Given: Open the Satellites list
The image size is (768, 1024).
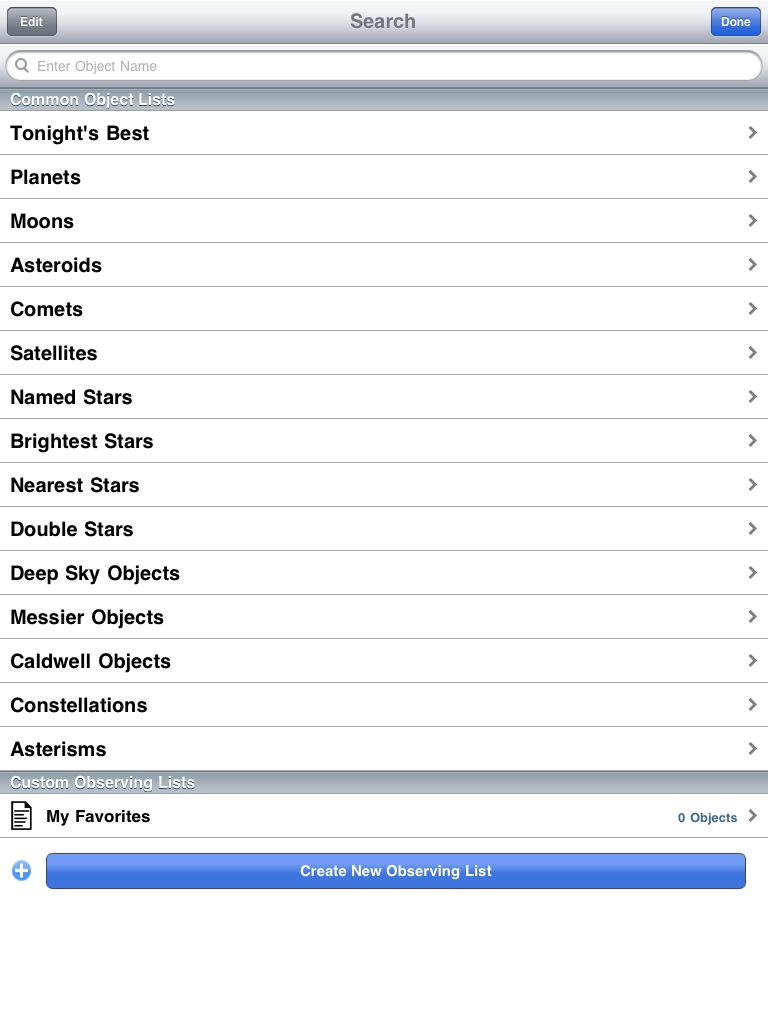Looking at the screenshot, I should click(x=384, y=353).
